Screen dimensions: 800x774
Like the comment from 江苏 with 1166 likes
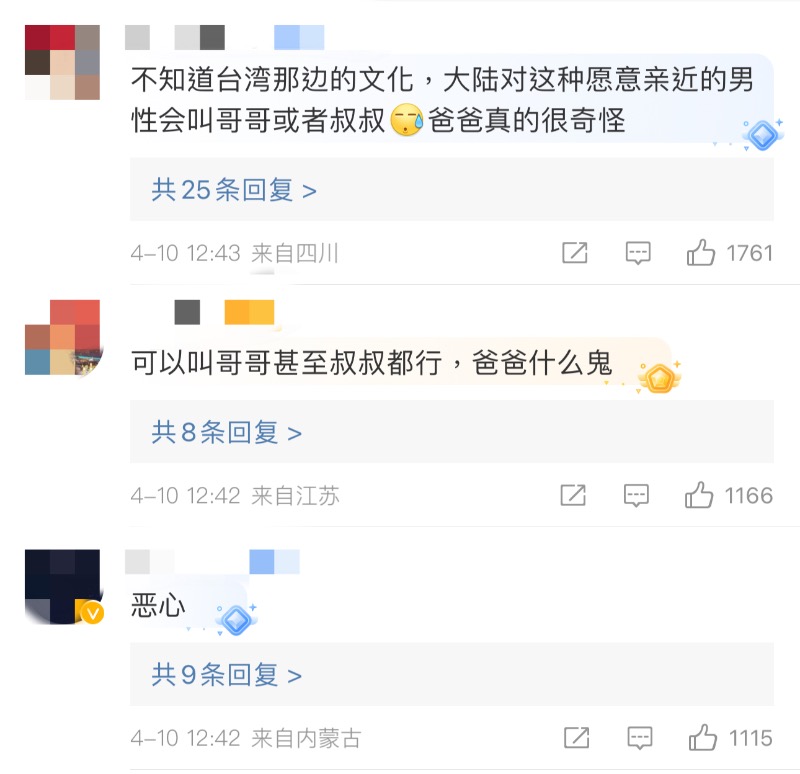[699, 495]
